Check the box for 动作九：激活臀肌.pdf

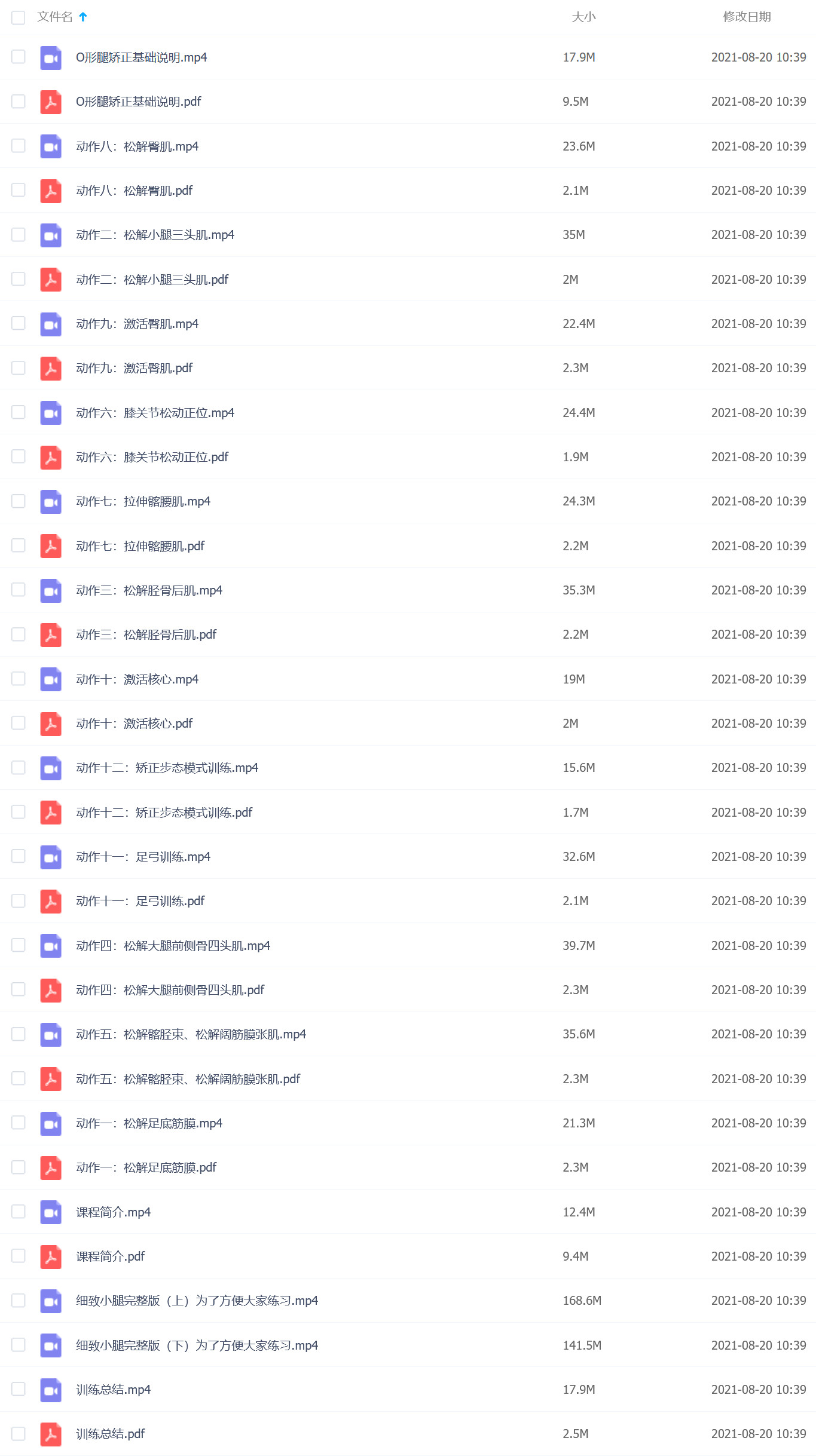click(19, 367)
